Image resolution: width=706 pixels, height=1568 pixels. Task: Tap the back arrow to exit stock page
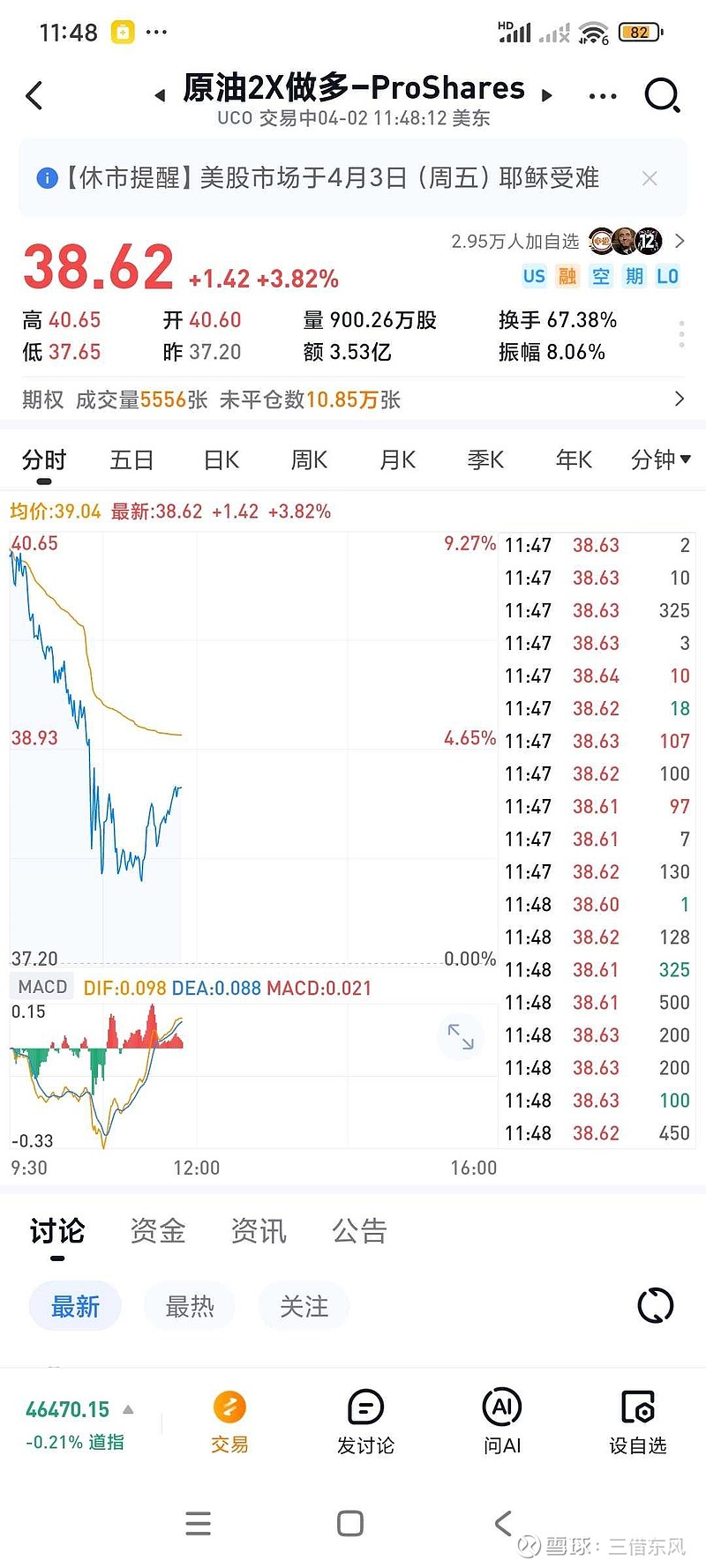pos(35,95)
